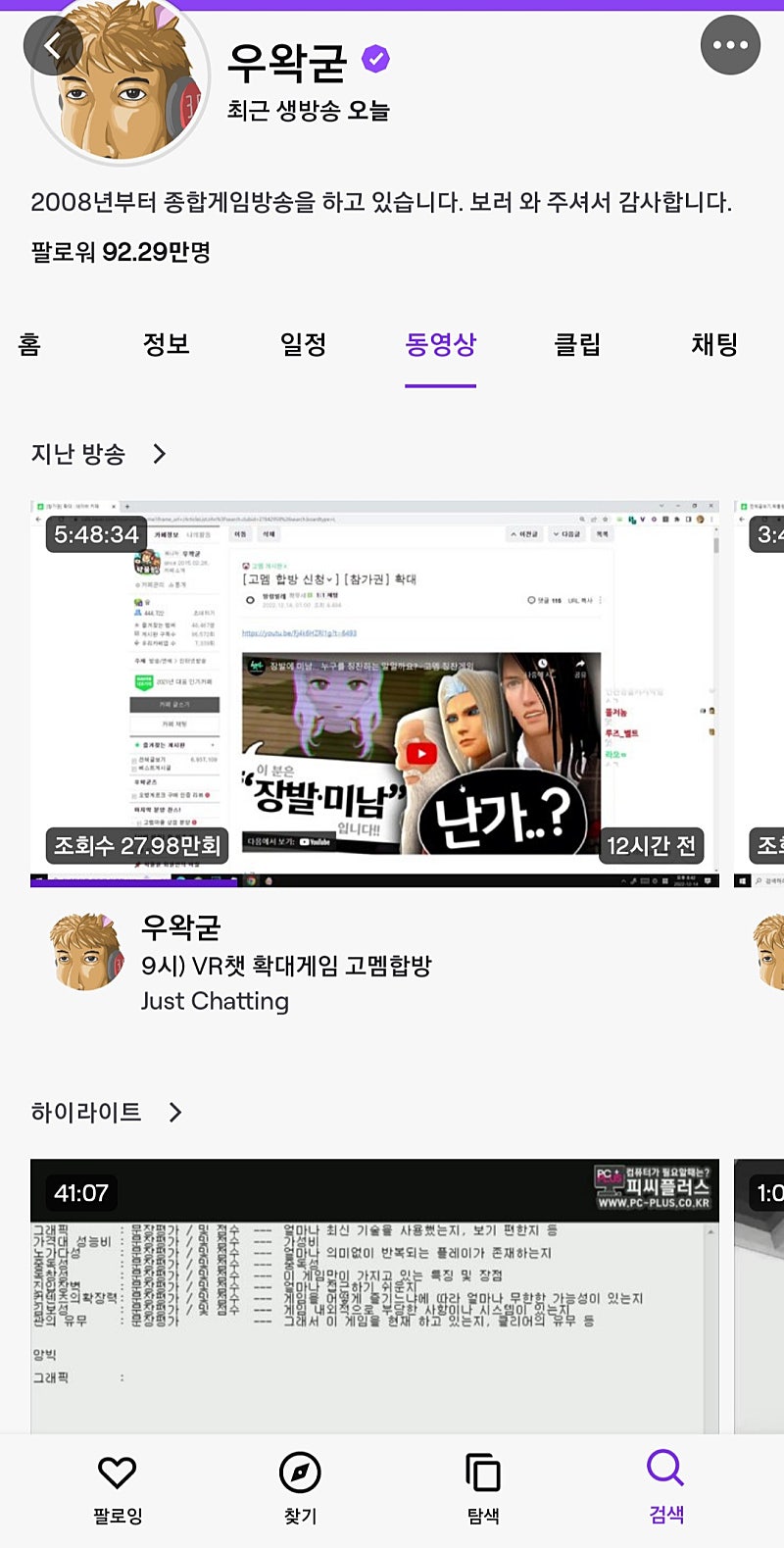Open the Just Chatting category
The width and height of the screenshot is (784, 1548).
click(215, 1001)
